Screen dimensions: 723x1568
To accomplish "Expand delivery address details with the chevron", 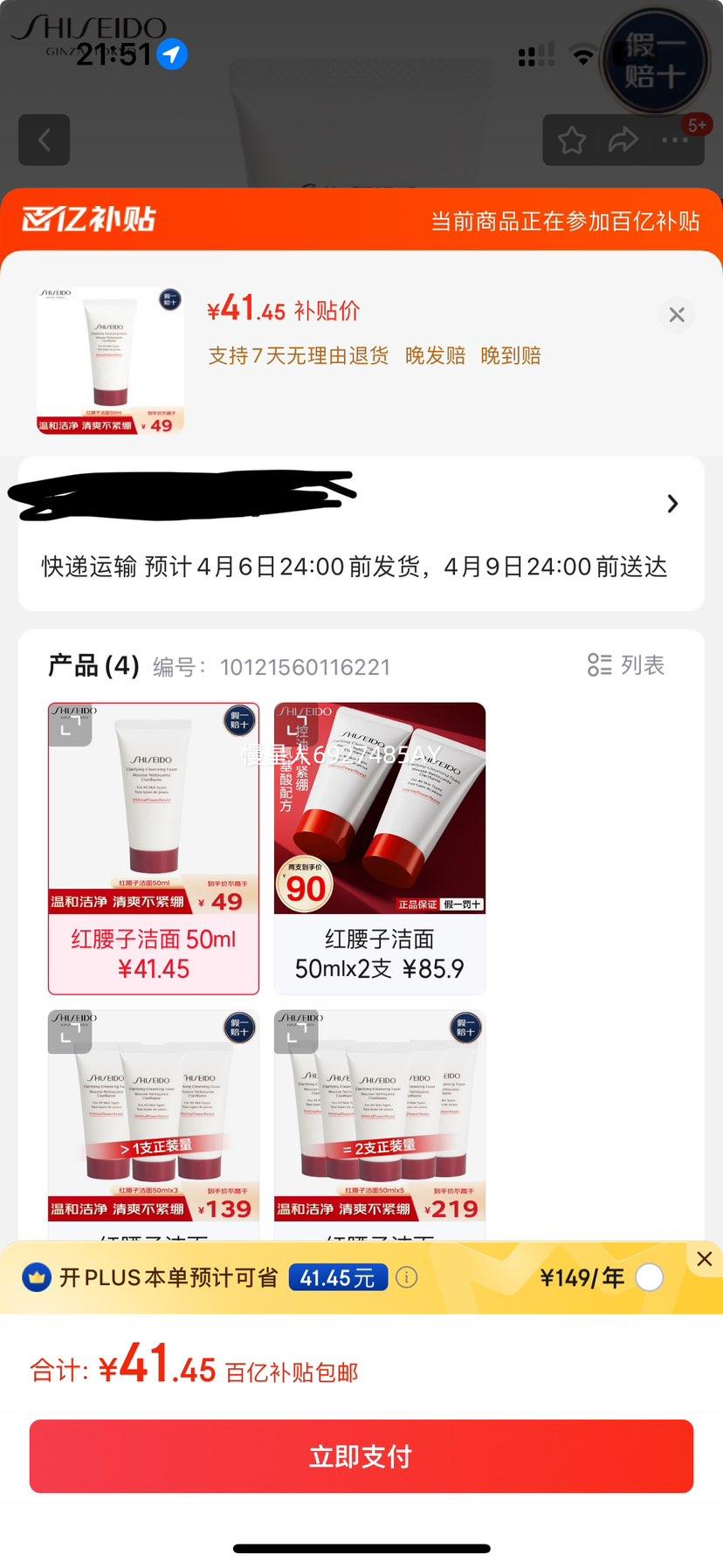I will click(x=671, y=504).
